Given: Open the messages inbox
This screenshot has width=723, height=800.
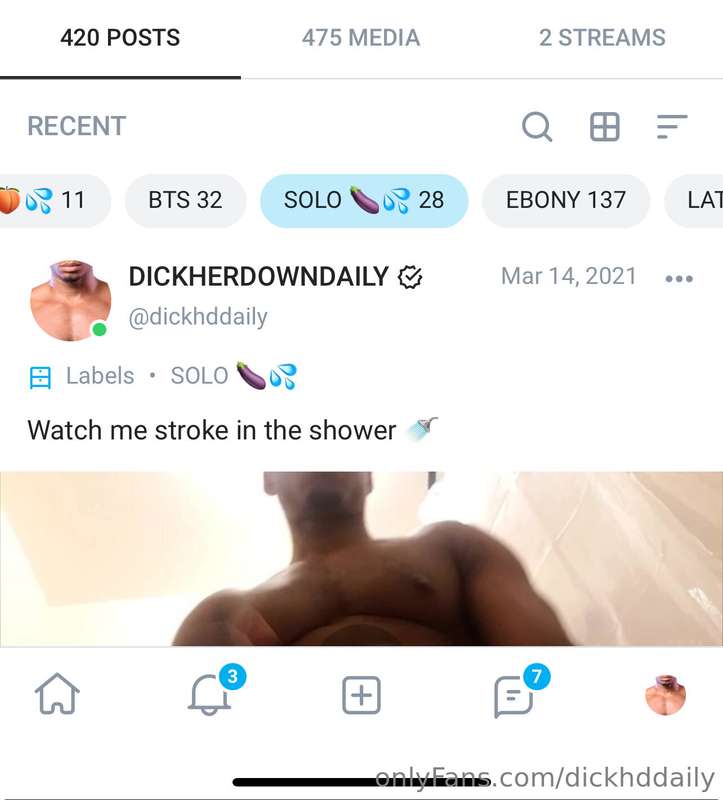Looking at the screenshot, I should [x=514, y=696].
